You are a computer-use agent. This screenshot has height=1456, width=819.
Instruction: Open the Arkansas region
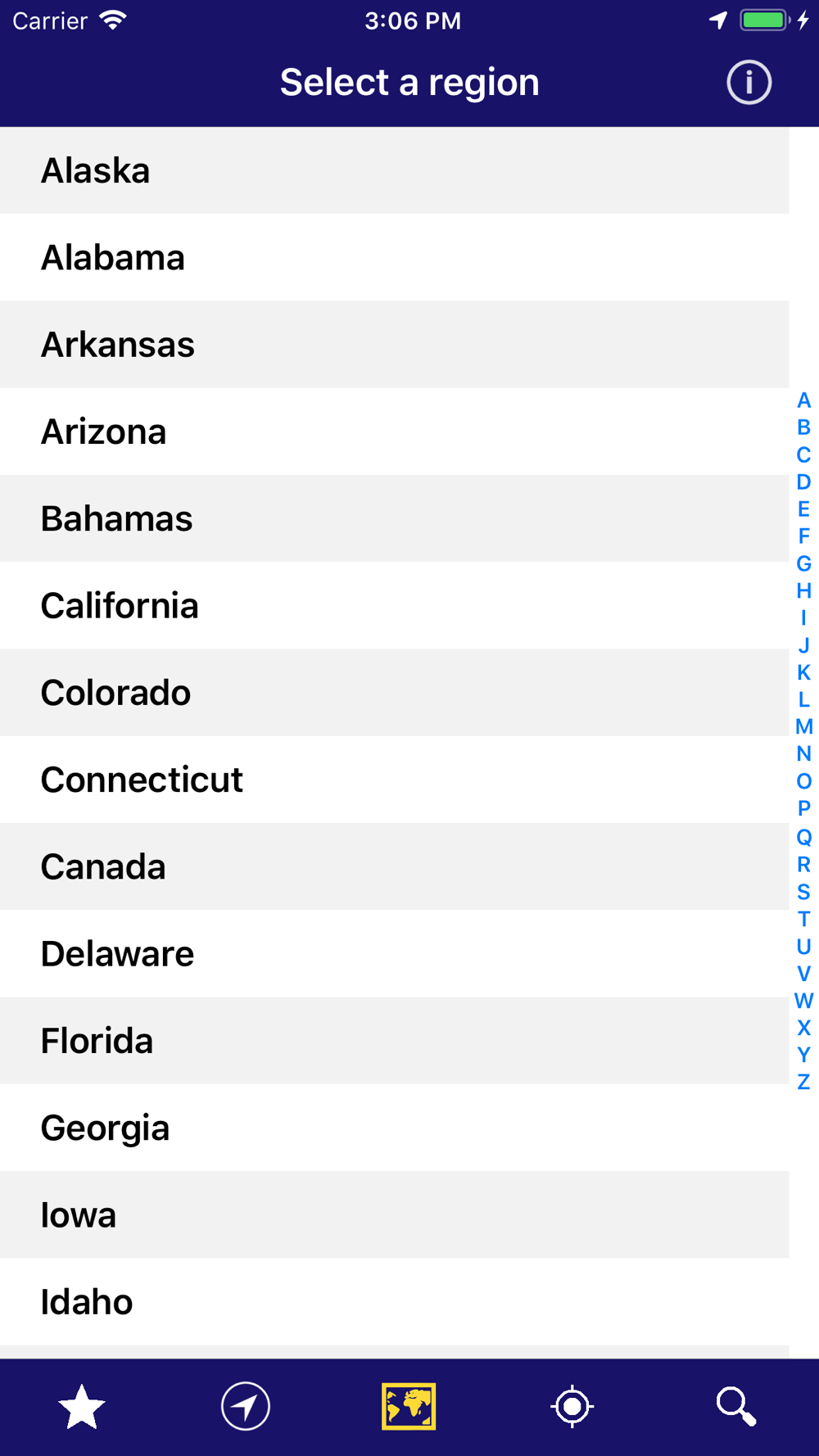pyautogui.click(x=395, y=344)
